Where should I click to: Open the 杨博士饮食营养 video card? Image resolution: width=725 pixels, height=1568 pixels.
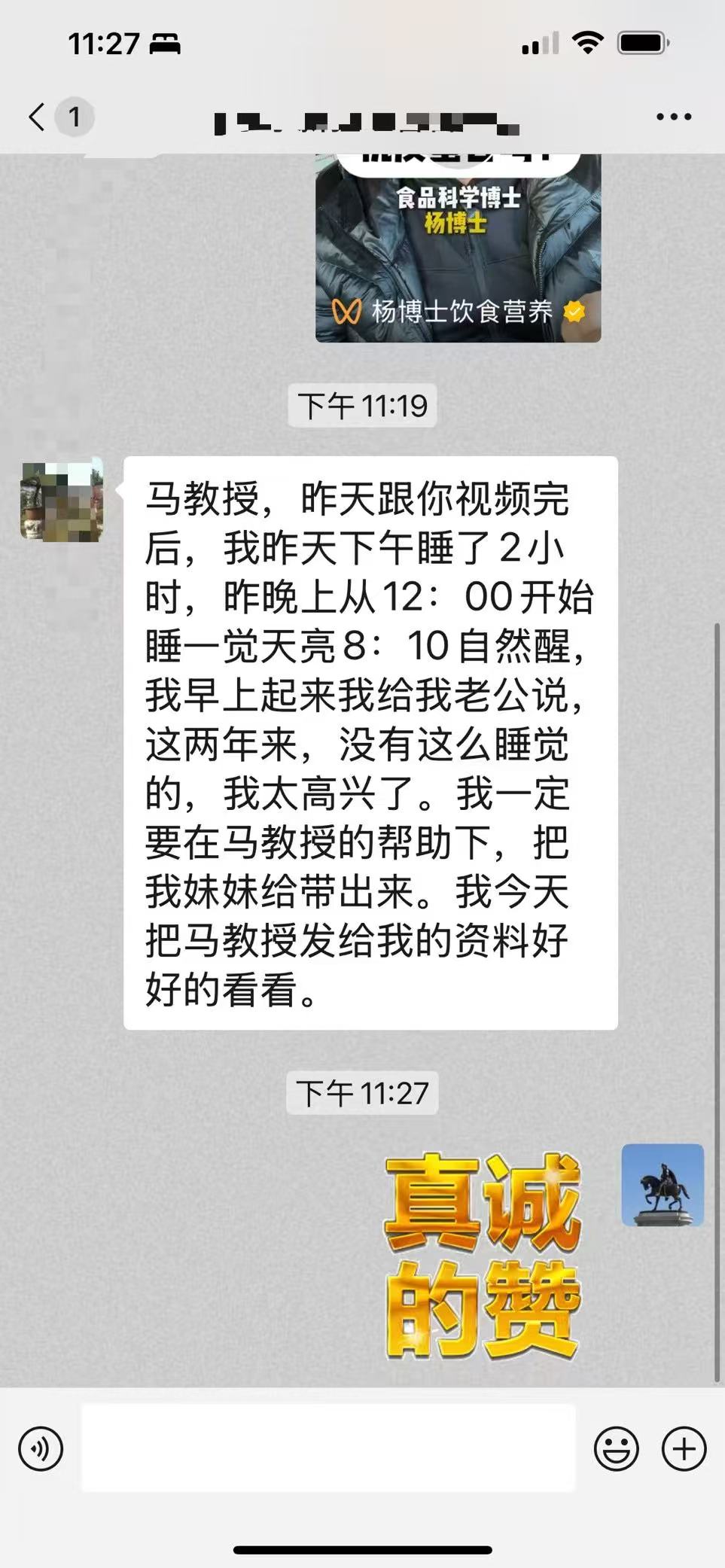pyautogui.click(x=458, y=248)
